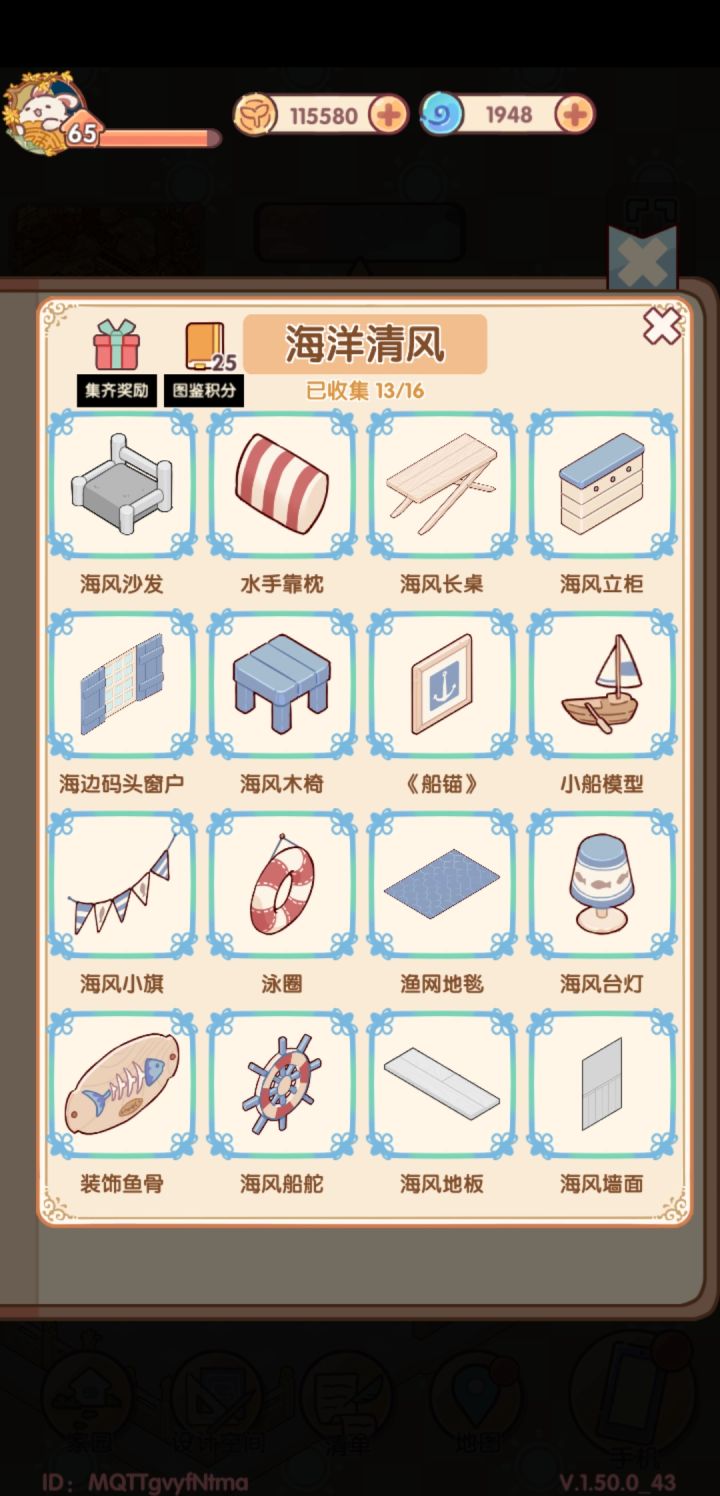This screenshot has width=720, height=1496.
Task: Tap the plus button beside 1948 currency
Action: coord(573,114)
